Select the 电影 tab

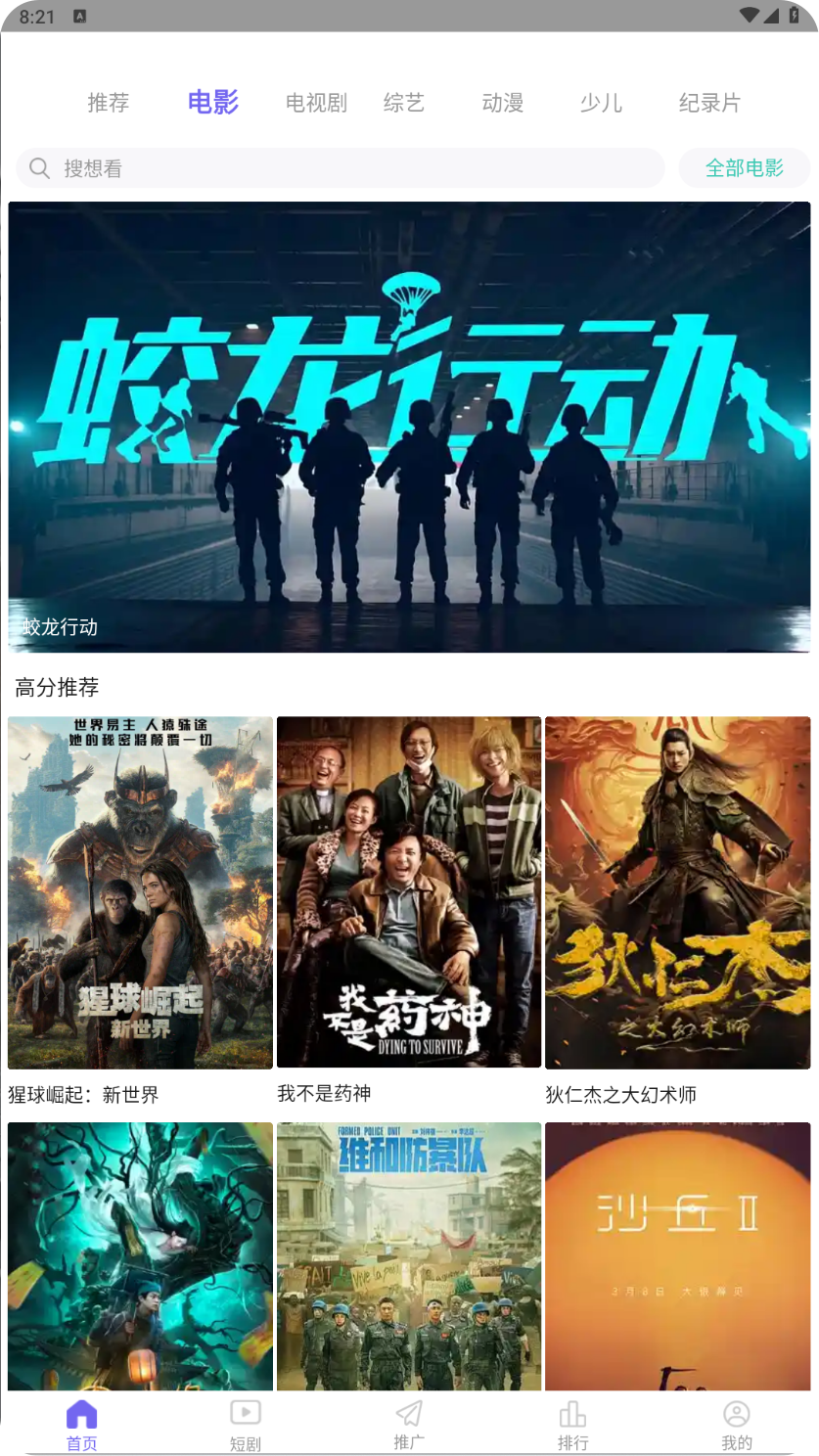(x=213, y=102)
